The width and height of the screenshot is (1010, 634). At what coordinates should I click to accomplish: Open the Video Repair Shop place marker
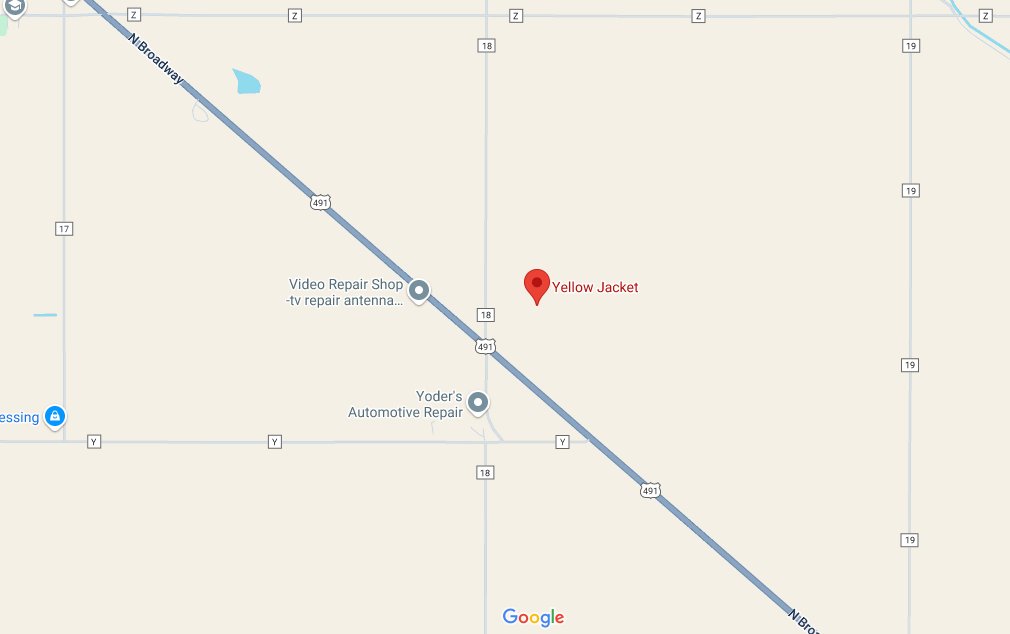click(420, 291)
